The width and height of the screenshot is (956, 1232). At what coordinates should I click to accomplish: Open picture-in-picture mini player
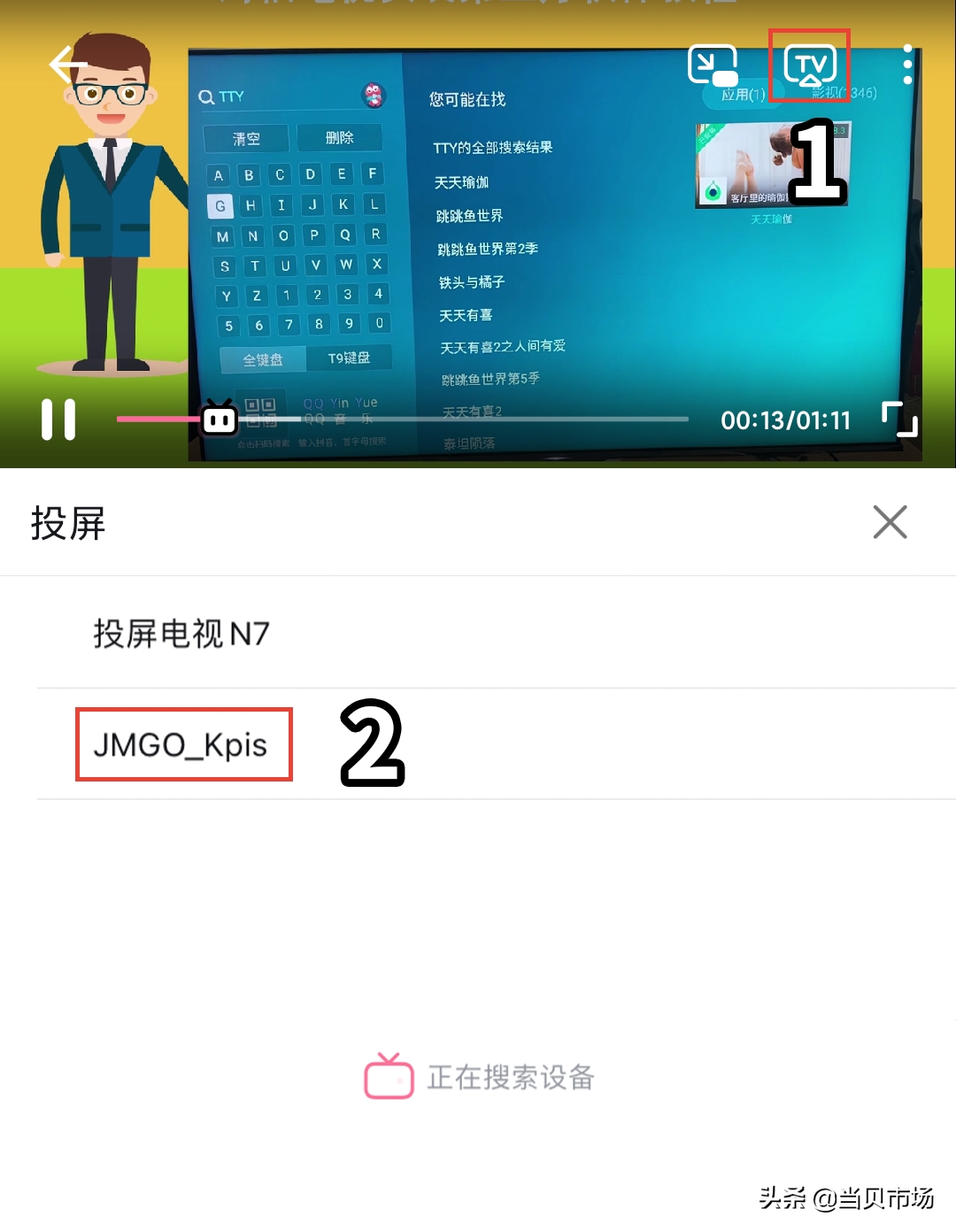[x=713, y=66]
